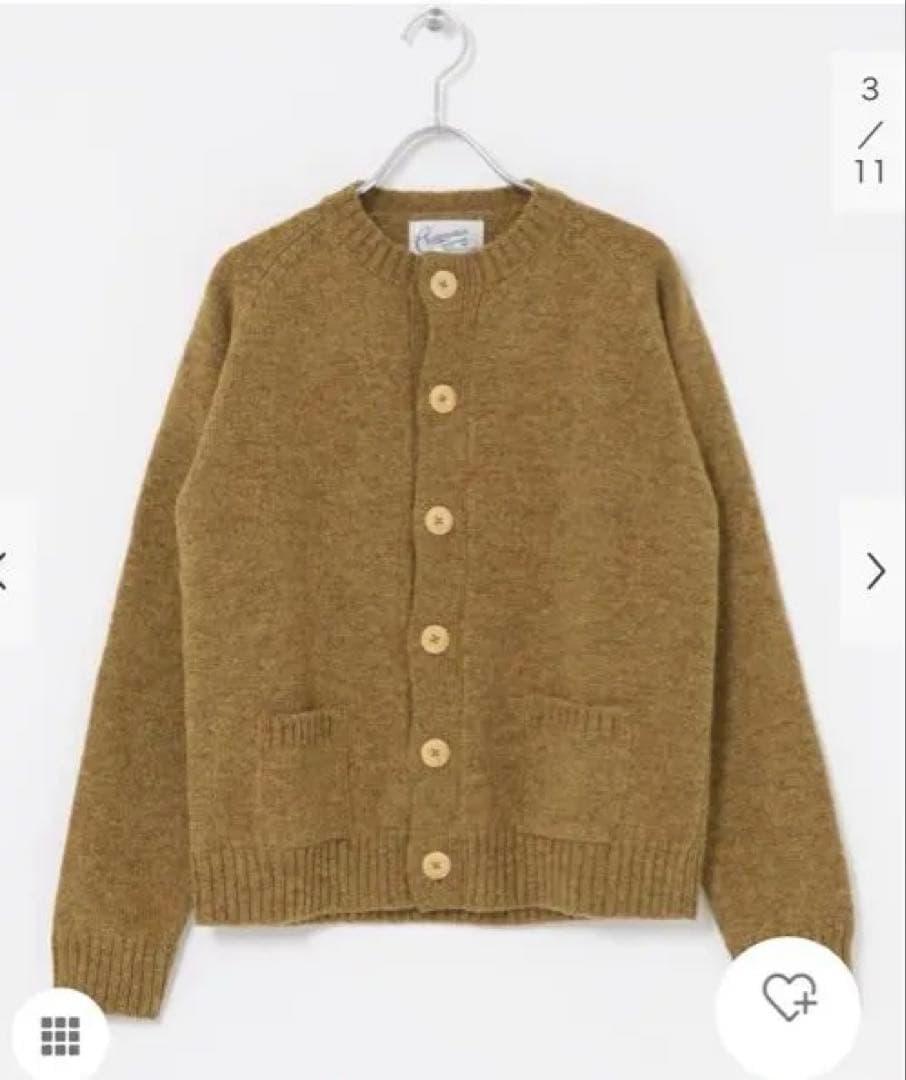The height and width of the screenshot is (1080, 906).
Task: Show the next product image
Action: [x=875, y=571]
